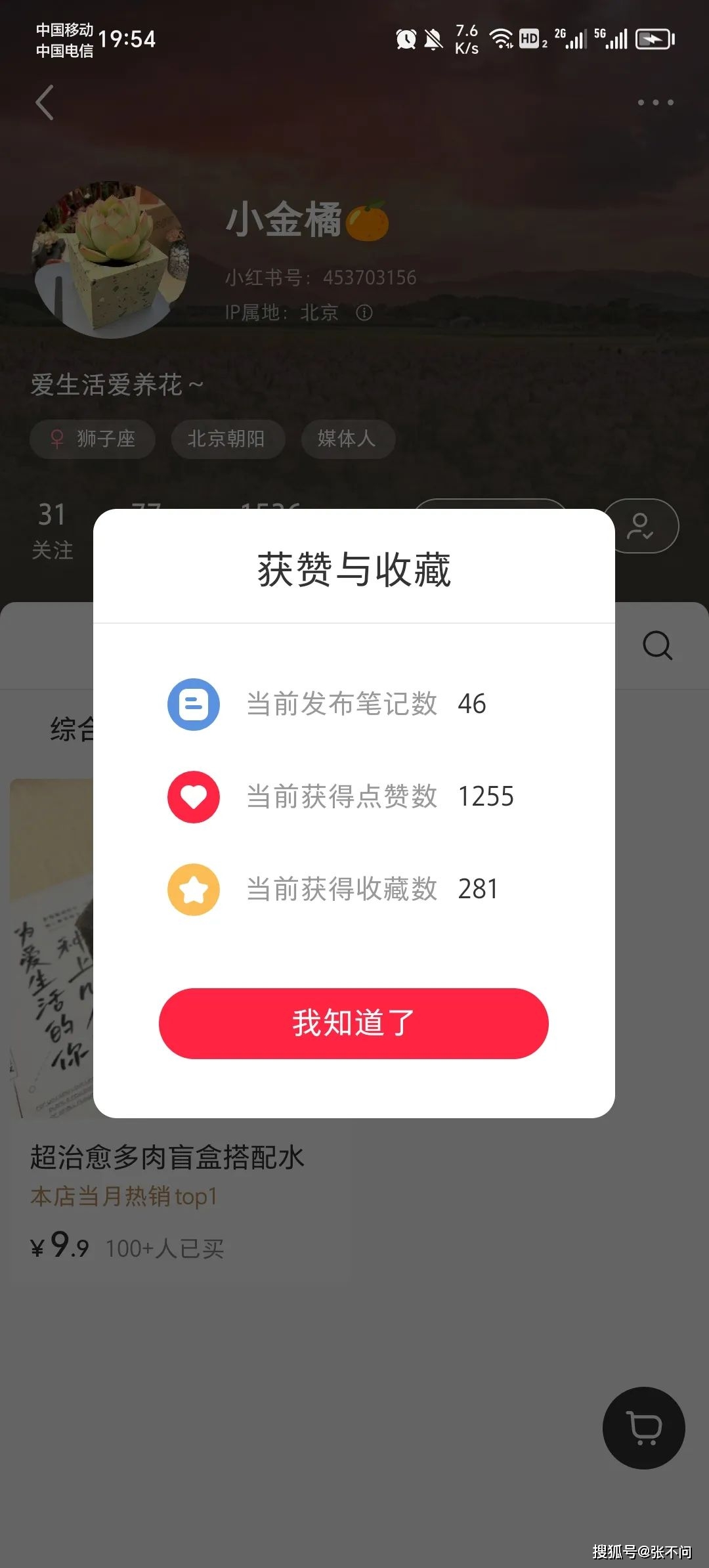Dismiss dialog with 我知道了 button
Screen dimensions: 709x1568
pyautogui.click(x=353, y=1023)
